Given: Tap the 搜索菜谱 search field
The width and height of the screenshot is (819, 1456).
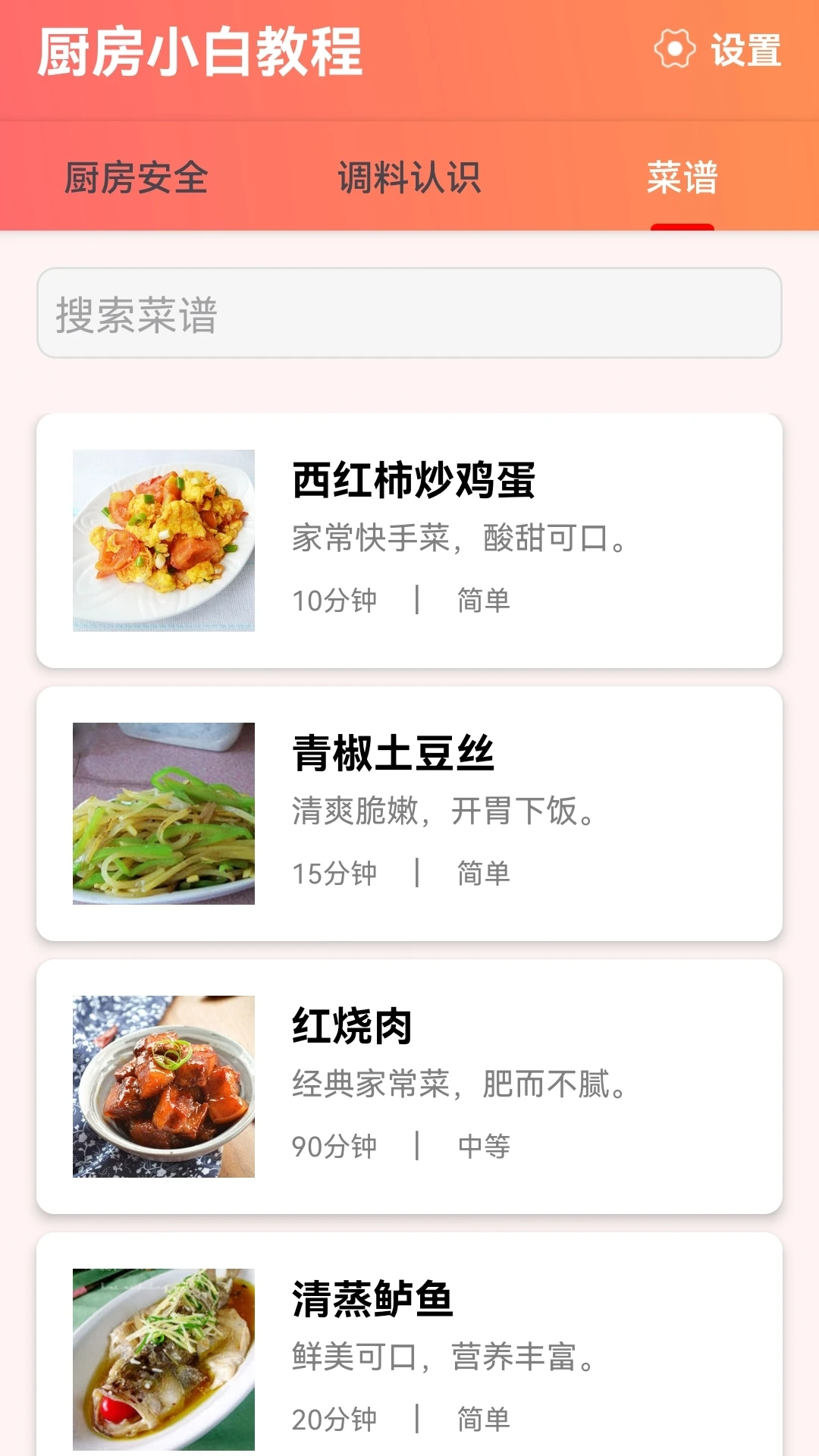Looking at the screenshot, I should 409,312.
